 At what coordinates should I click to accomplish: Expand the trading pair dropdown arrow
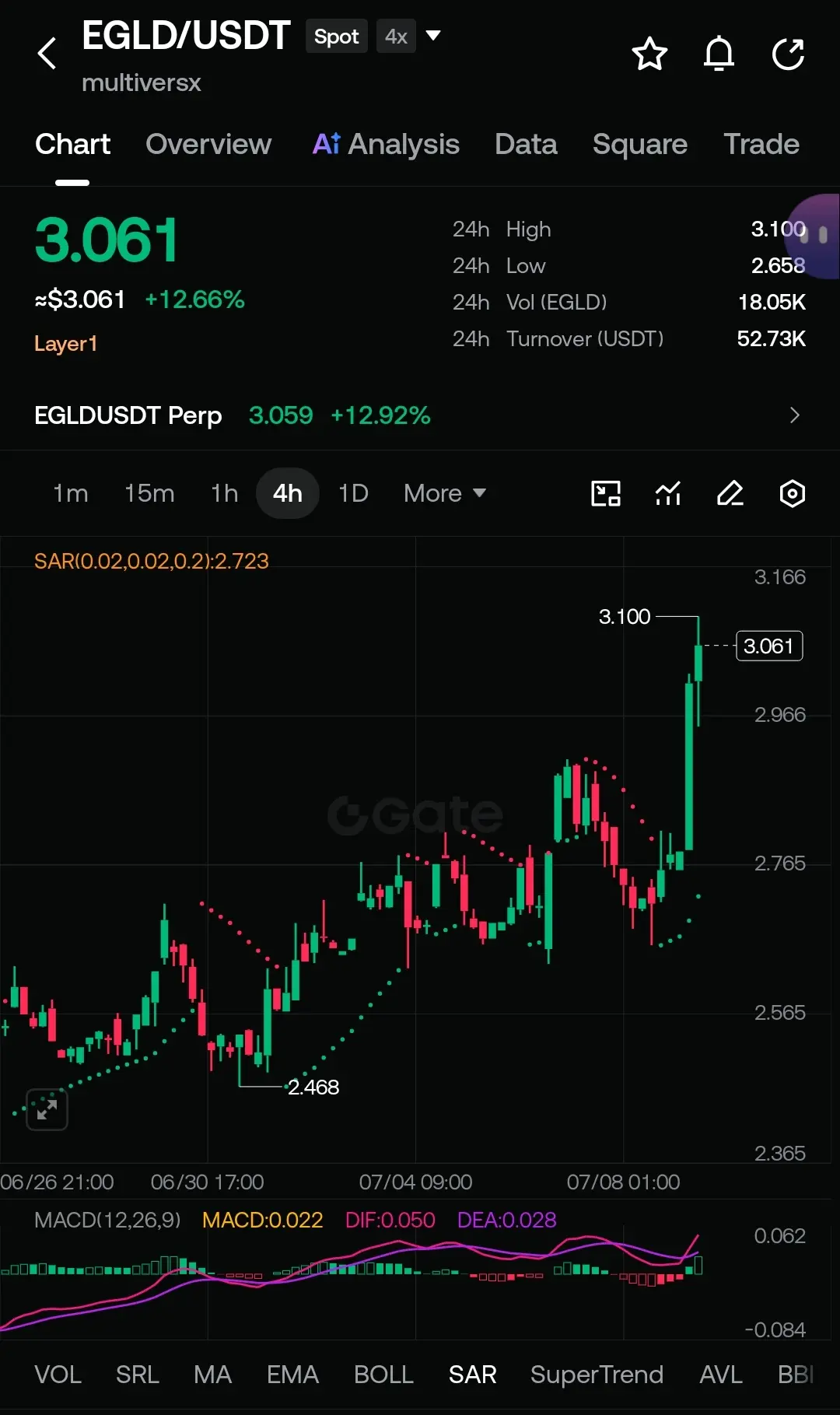pyautogui.click(x=434, y=36)
